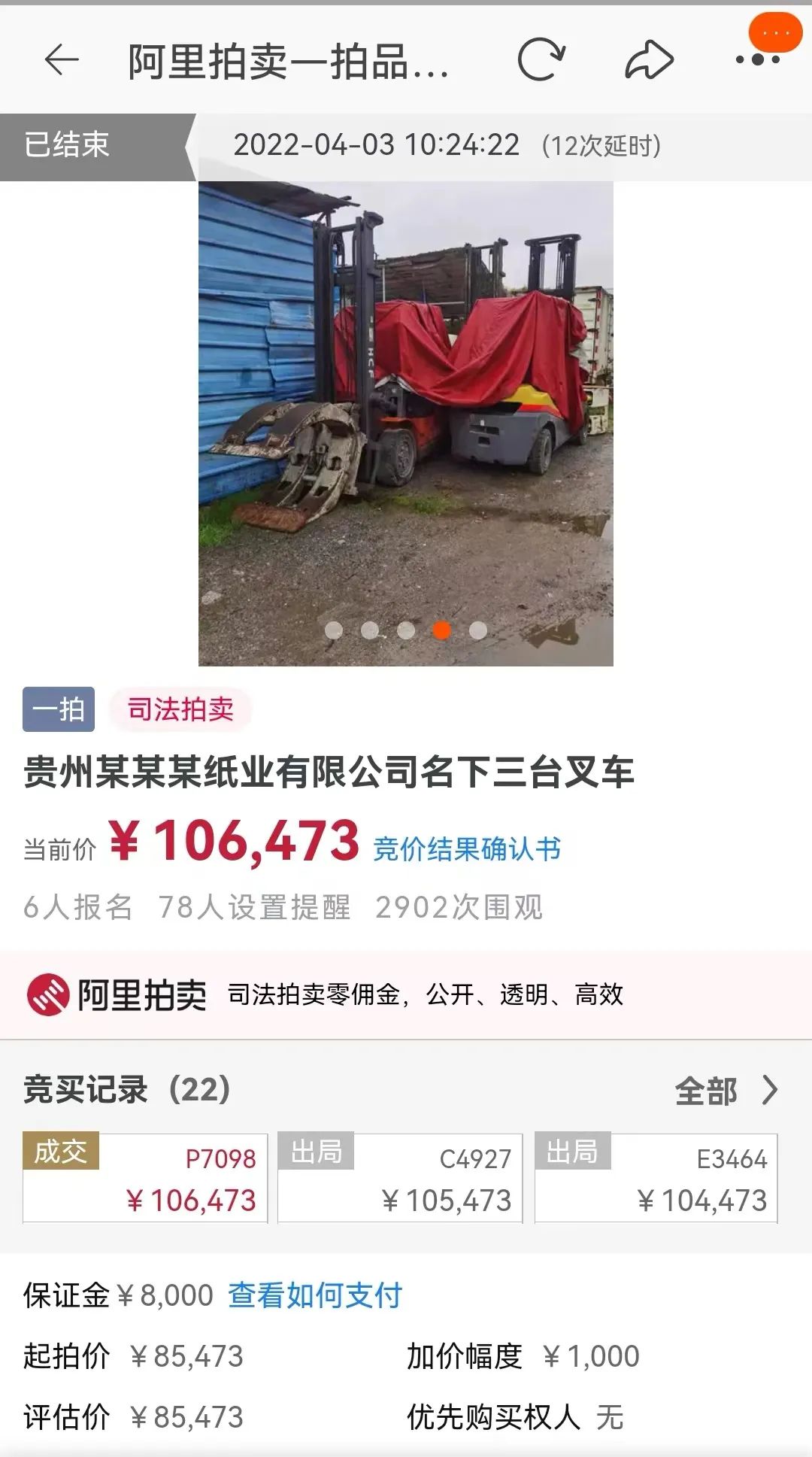Tap 查看如何支付 deposit payment link
The image size is (812, 1457).
(x=315, y=1295)
